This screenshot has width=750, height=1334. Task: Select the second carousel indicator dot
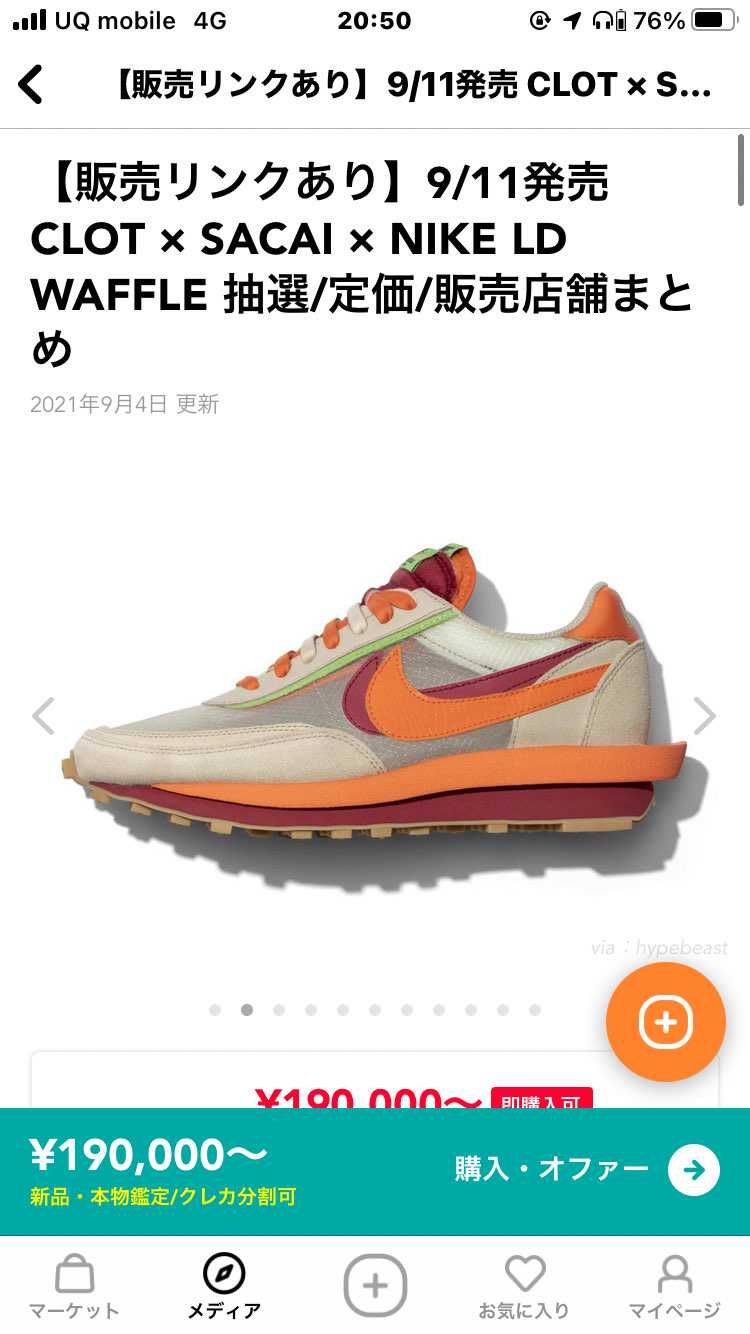(x=247, y=1010)
